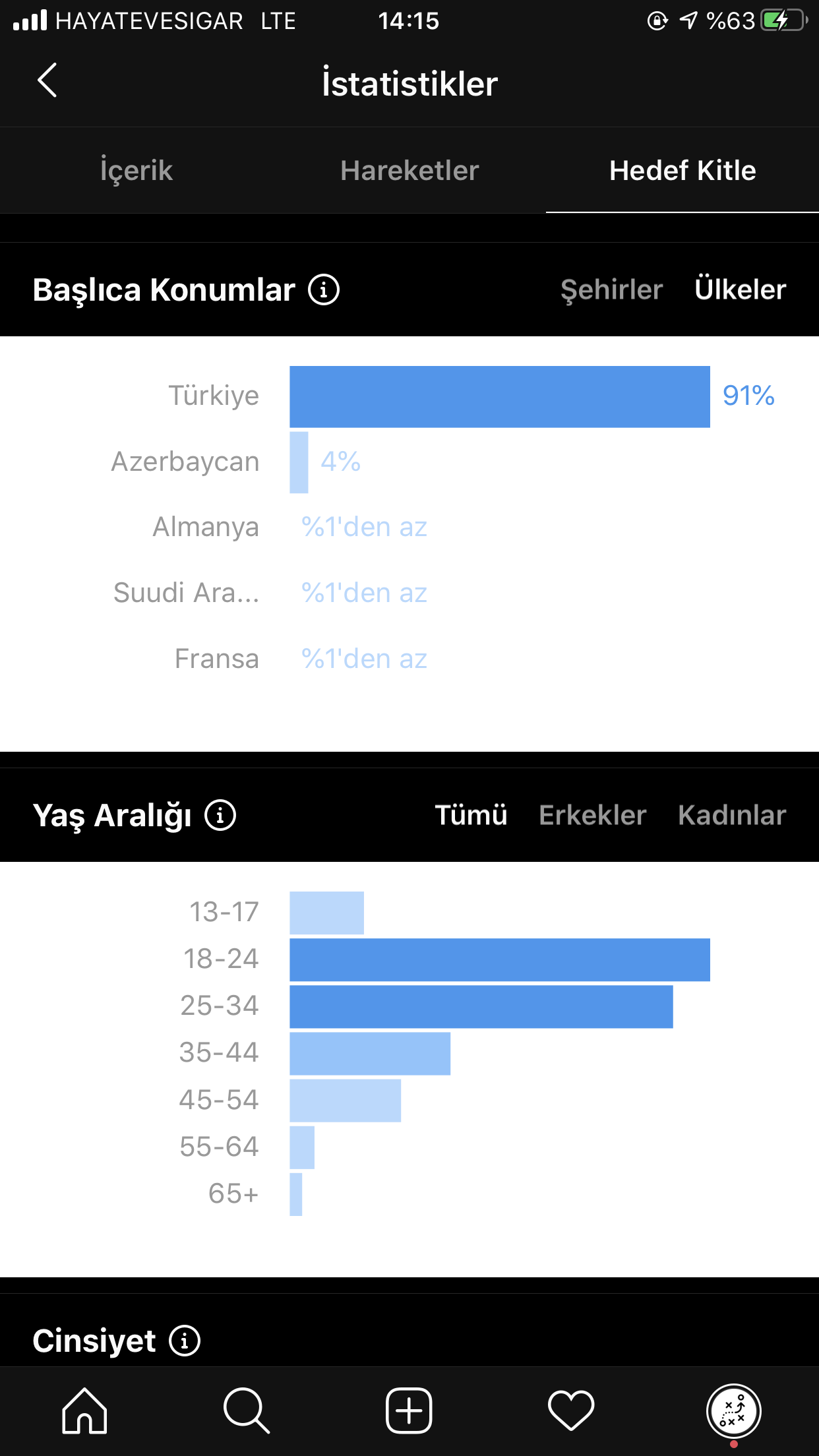Open info icon next to Yaş Aralığı
The image size is (819, 1456).
click(220, 816)
